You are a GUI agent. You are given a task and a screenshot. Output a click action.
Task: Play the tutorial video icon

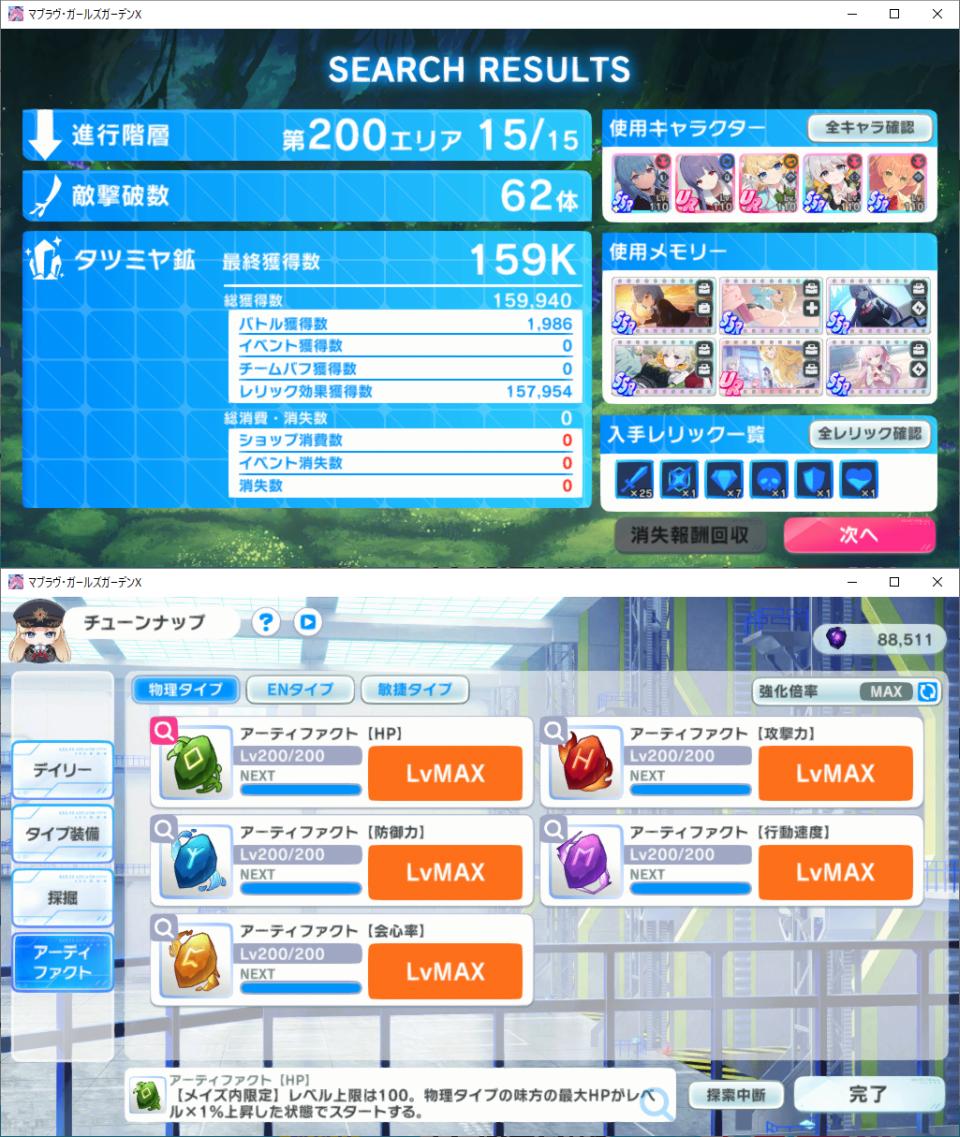pos(308,622)
